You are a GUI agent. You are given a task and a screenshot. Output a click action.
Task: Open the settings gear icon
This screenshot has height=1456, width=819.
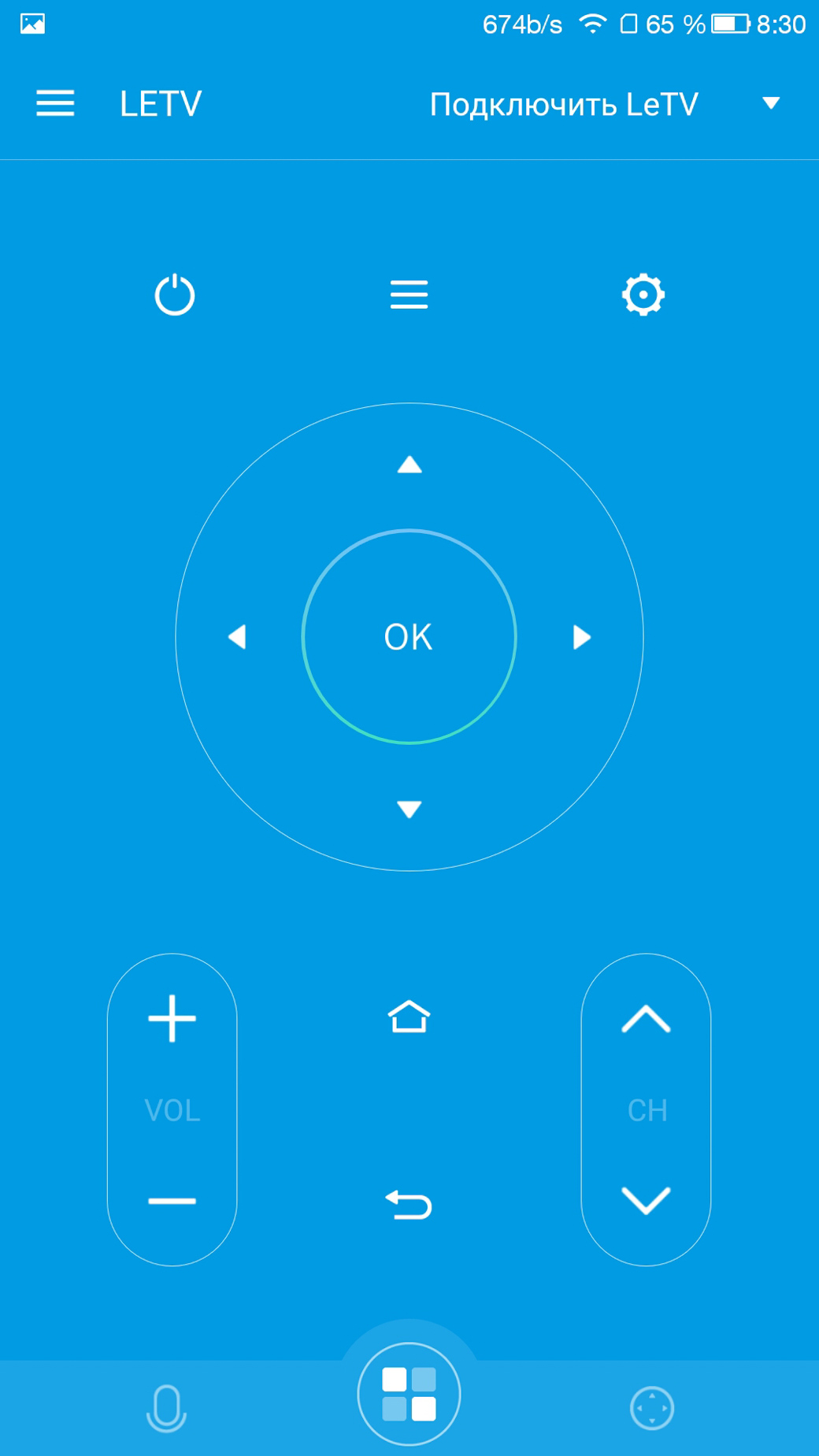coord(643,295)
